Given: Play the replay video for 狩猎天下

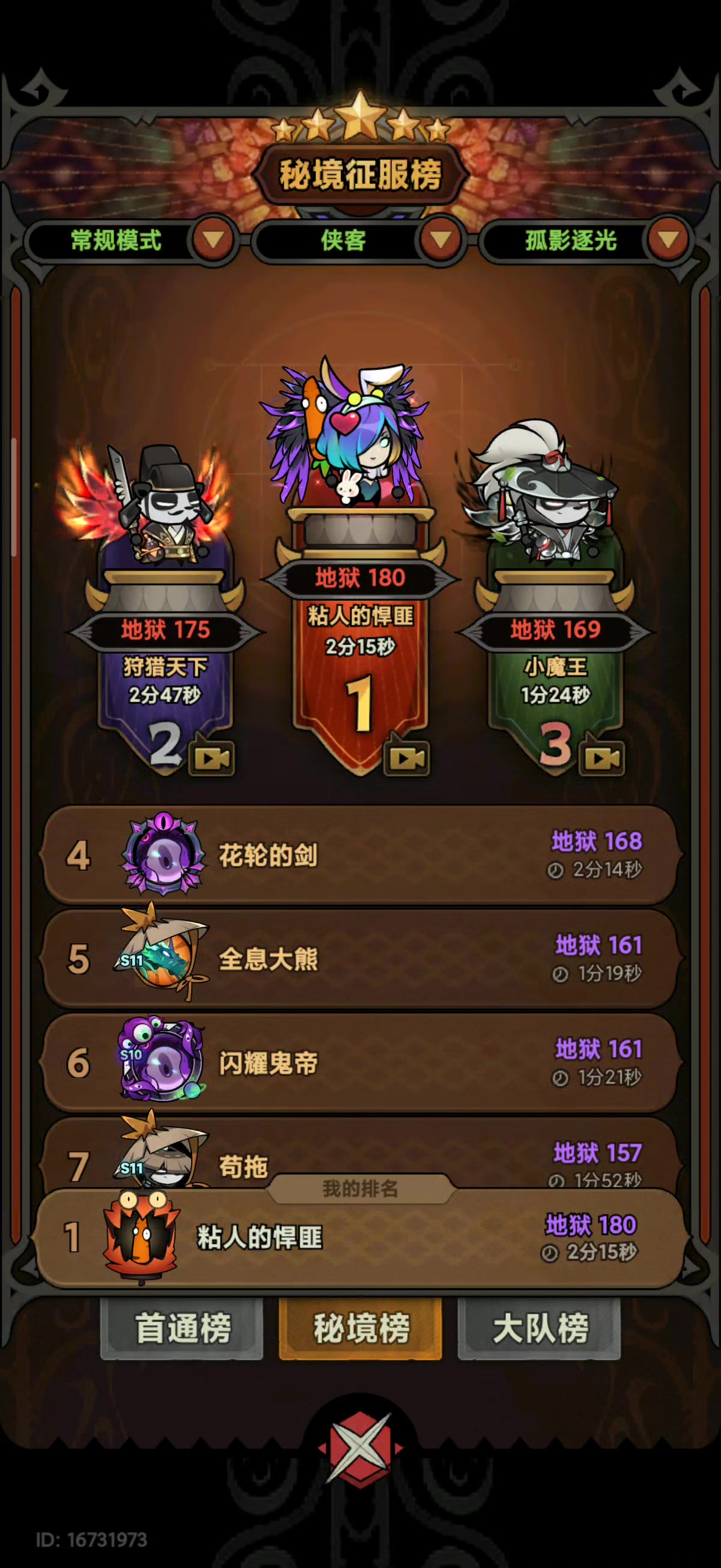Looking at the screenshot, I should tap(211, 758).
